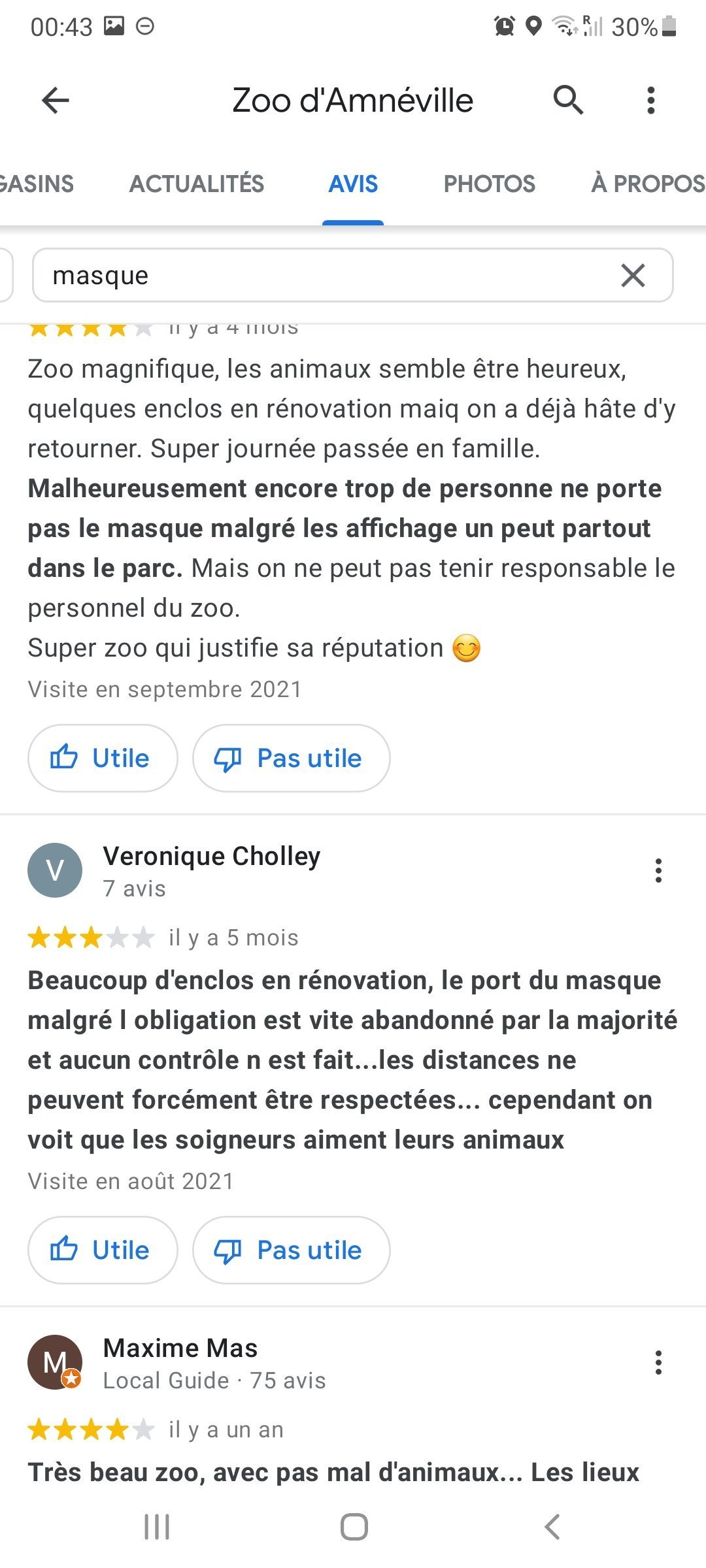Switch to the Photos tab
This screenshot has height=1568, width=706.
point(490,184)
